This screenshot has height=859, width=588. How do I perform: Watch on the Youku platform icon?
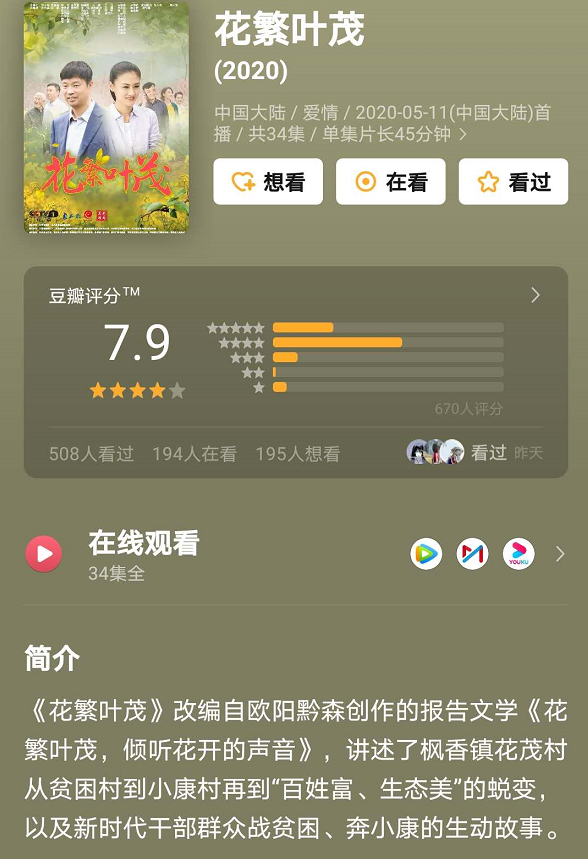(518, 554)
